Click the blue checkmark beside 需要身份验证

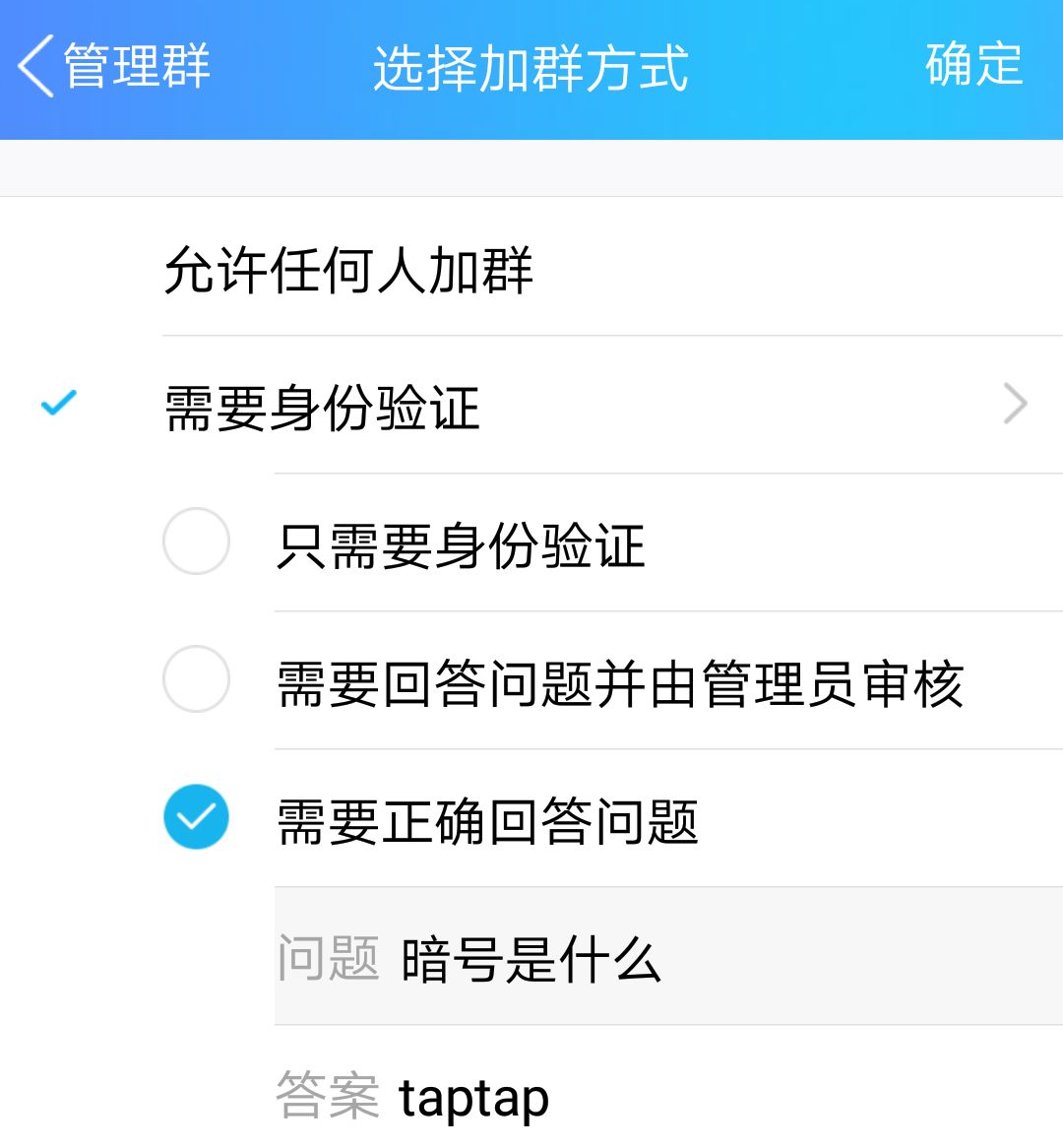click(x=58, y=404)
